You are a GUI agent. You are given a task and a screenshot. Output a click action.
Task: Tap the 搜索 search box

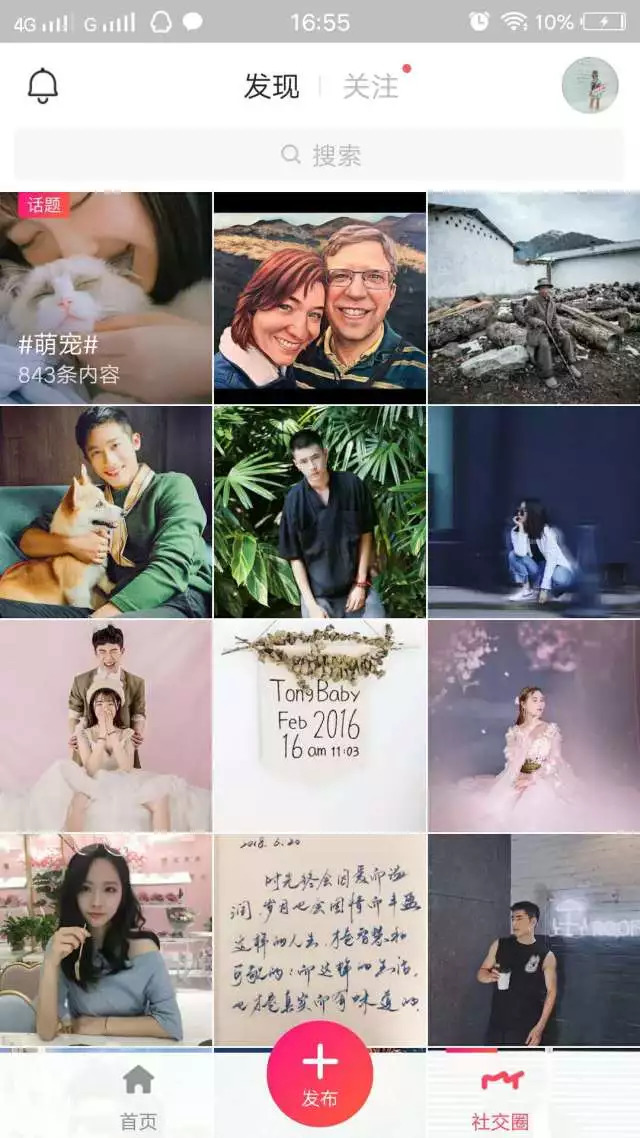point(320,155)
